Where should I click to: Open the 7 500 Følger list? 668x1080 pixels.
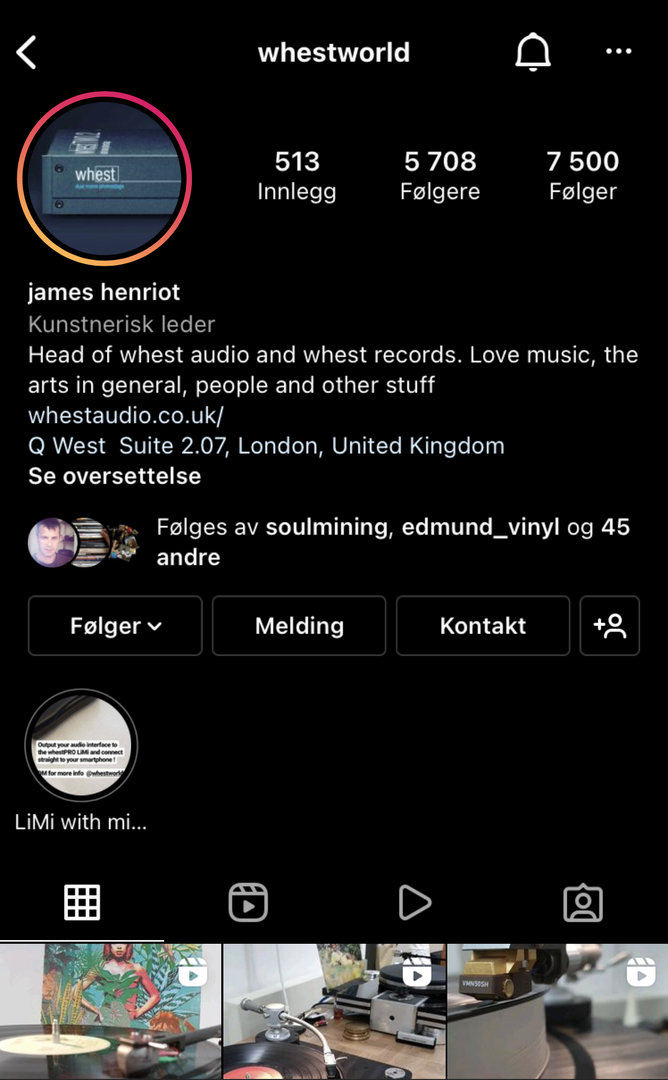583,175
